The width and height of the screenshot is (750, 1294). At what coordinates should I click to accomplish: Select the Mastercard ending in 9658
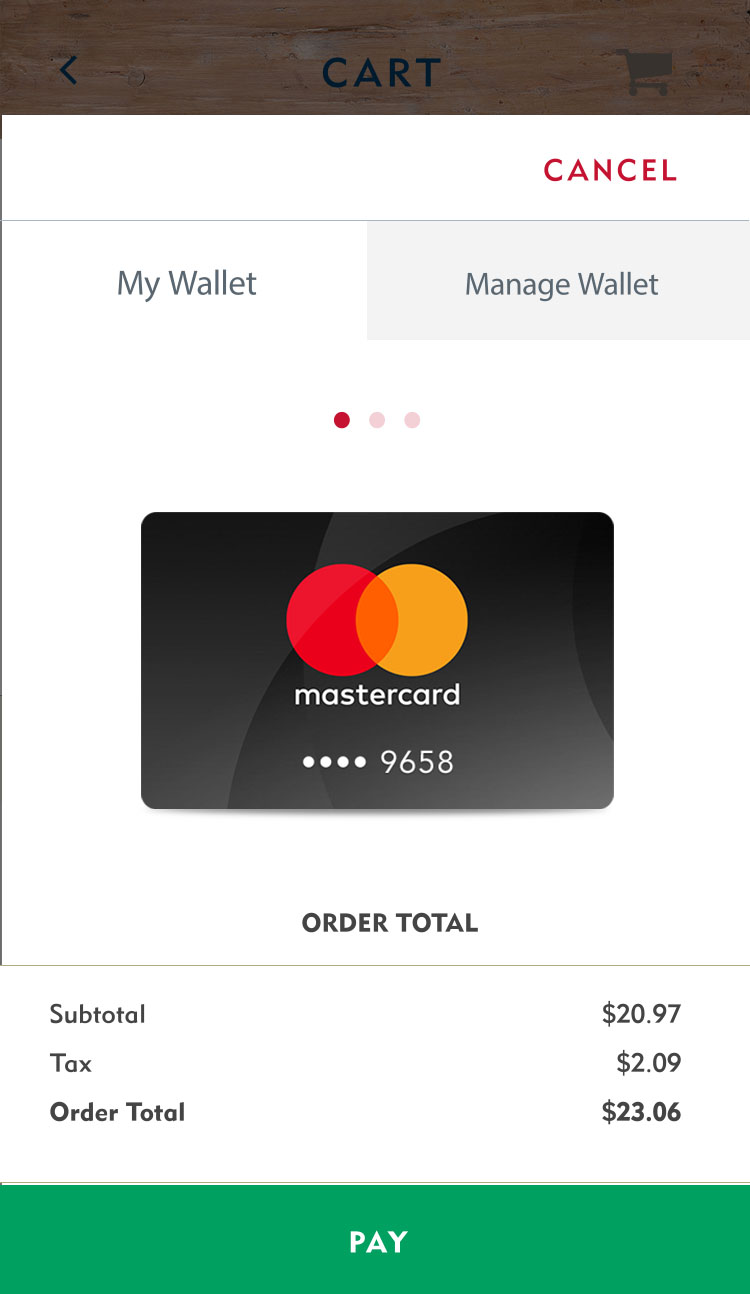[x=377, y=660]
